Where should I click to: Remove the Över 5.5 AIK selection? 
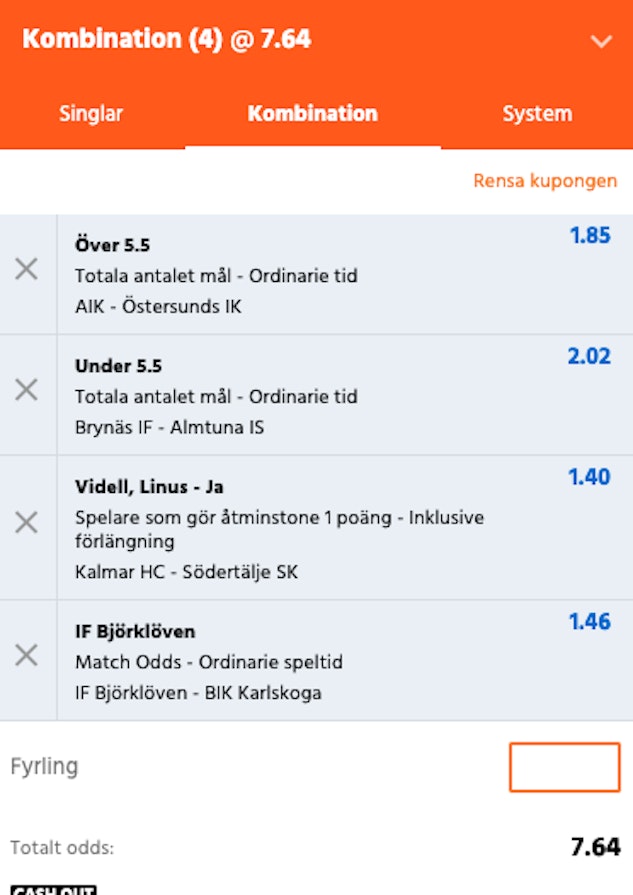click(x=27, y=269)
